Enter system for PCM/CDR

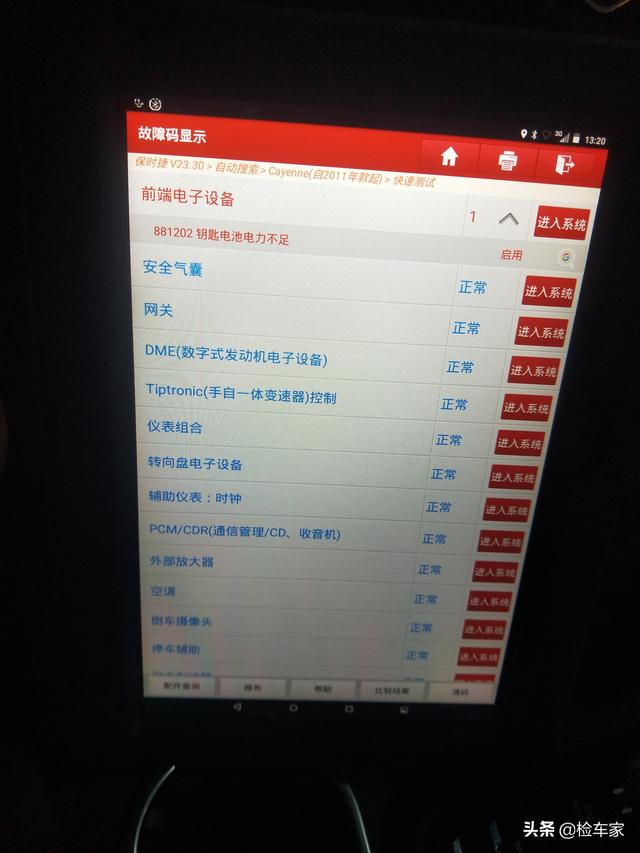coord(501,542)
